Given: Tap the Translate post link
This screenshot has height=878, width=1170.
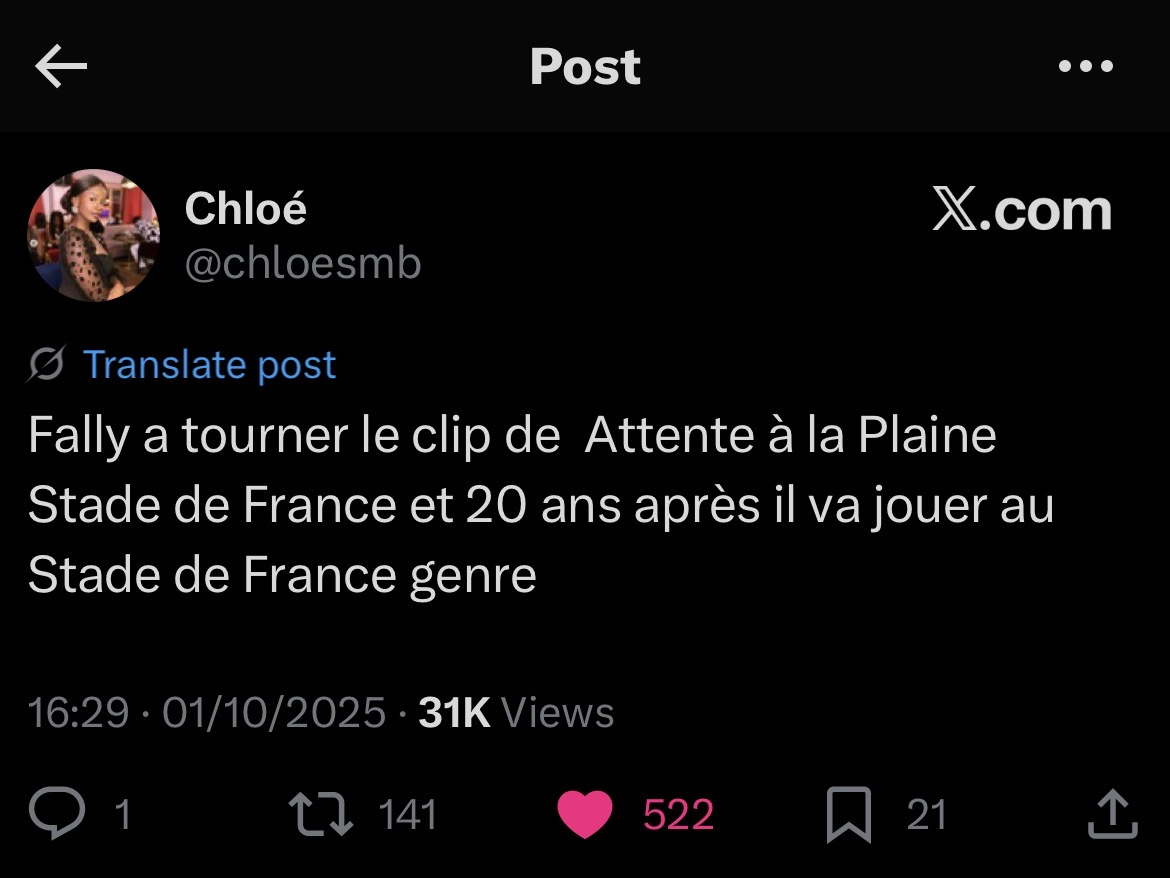Looking at the screenshot, I should 209,365.
